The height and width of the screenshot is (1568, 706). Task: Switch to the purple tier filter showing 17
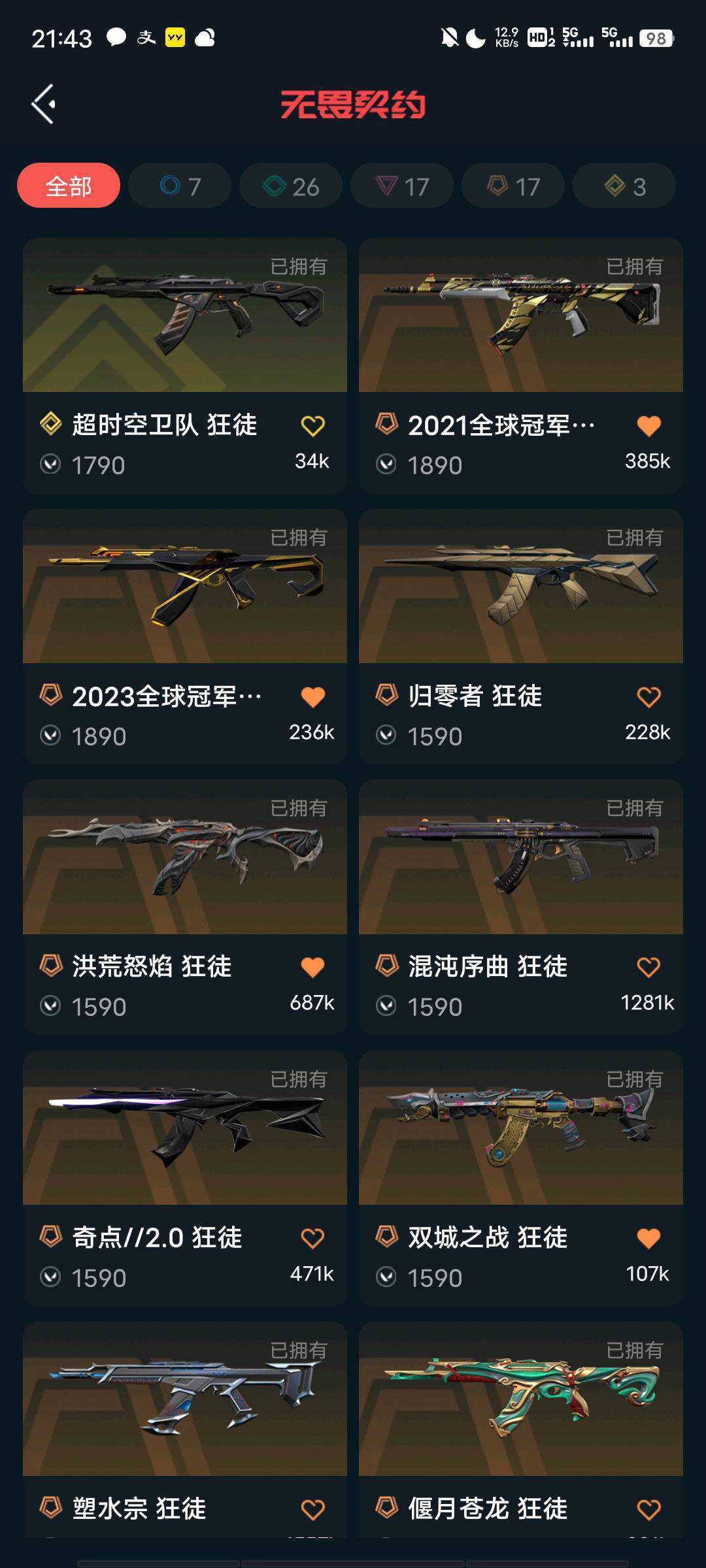(x=402, y=186)
